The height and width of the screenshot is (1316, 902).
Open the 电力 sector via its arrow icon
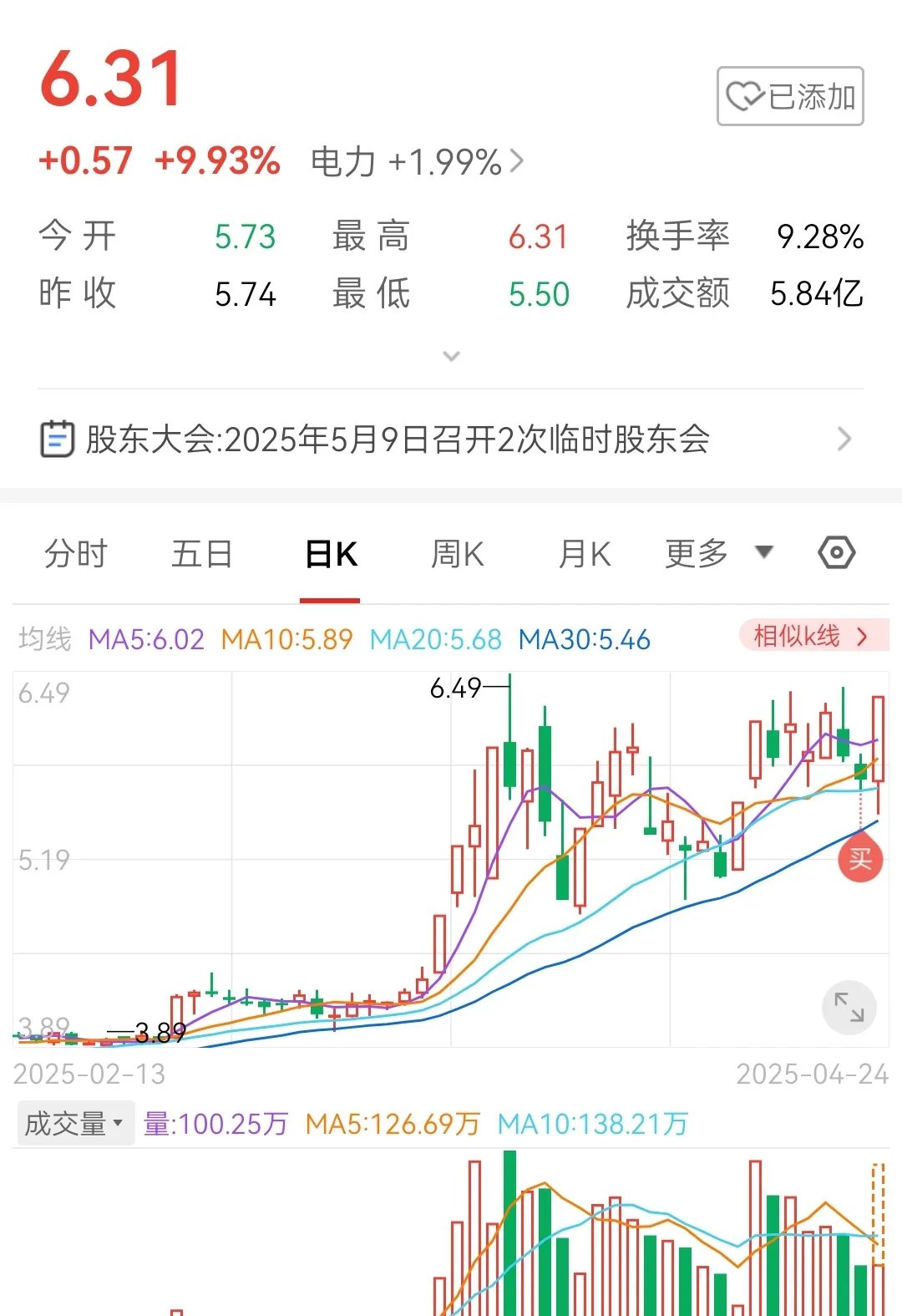519,161
